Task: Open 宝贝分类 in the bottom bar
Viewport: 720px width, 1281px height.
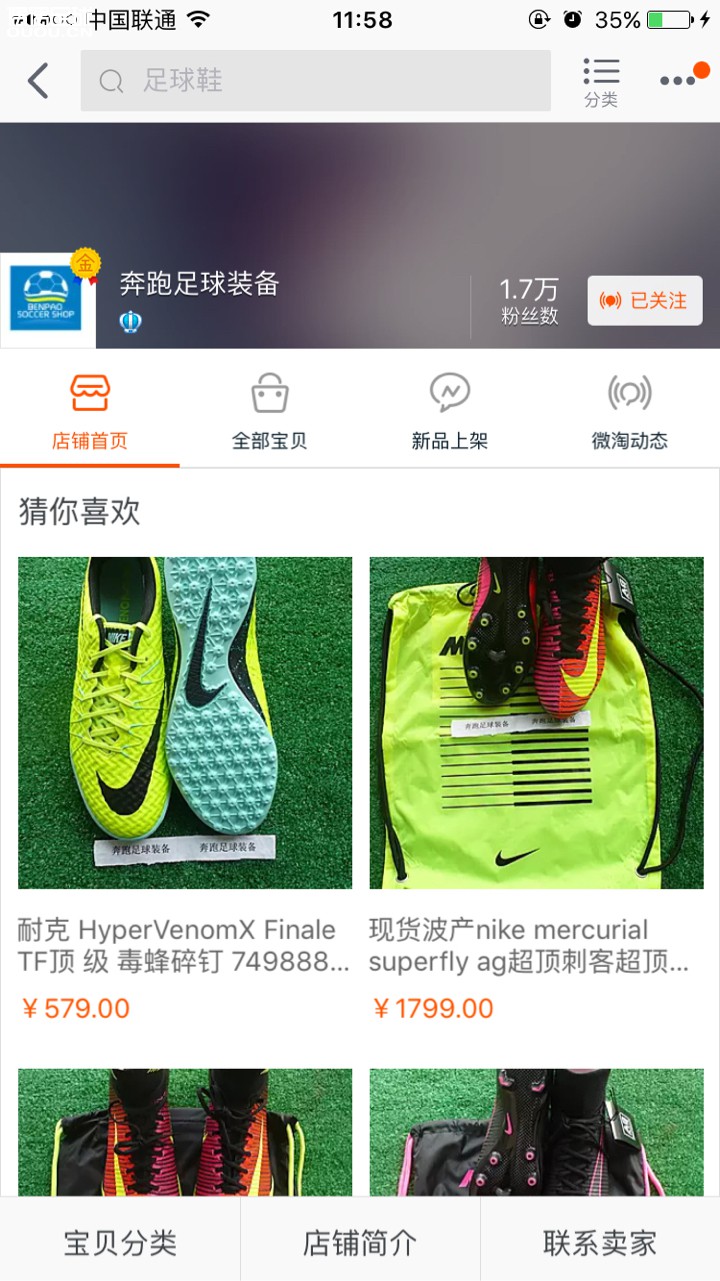Action: tap(120, 1242)
